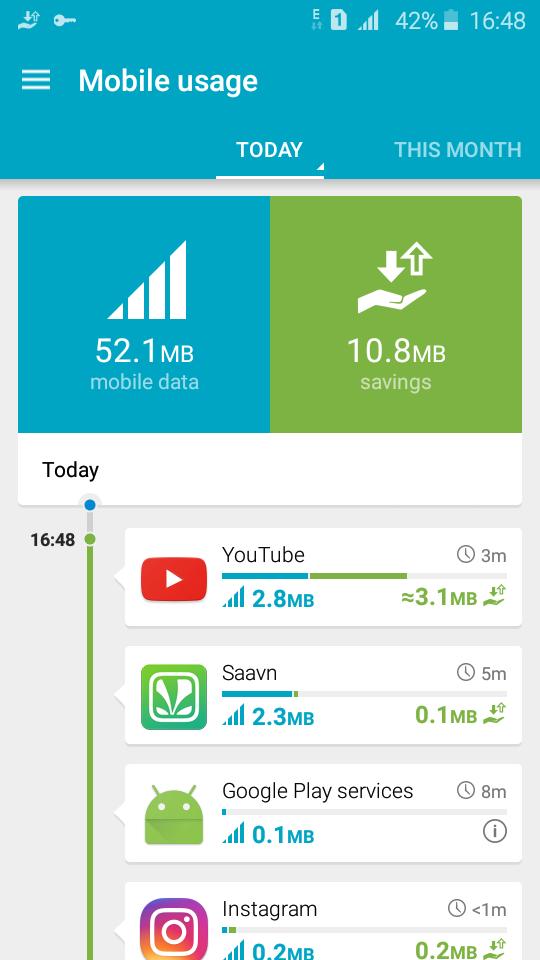
Task: Open Saavn usage details
Action: click(323, 695)
